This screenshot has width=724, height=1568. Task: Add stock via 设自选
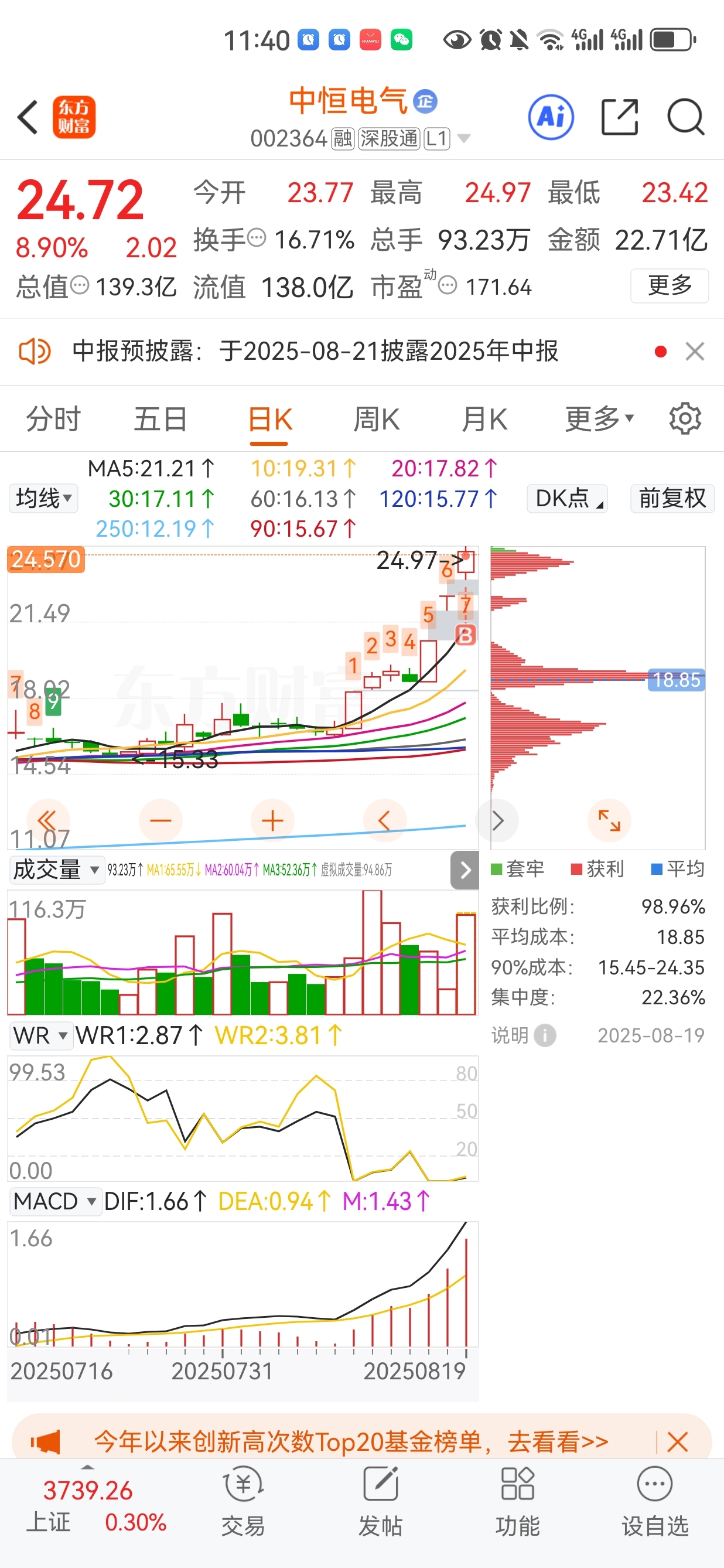pos(655,1501)
